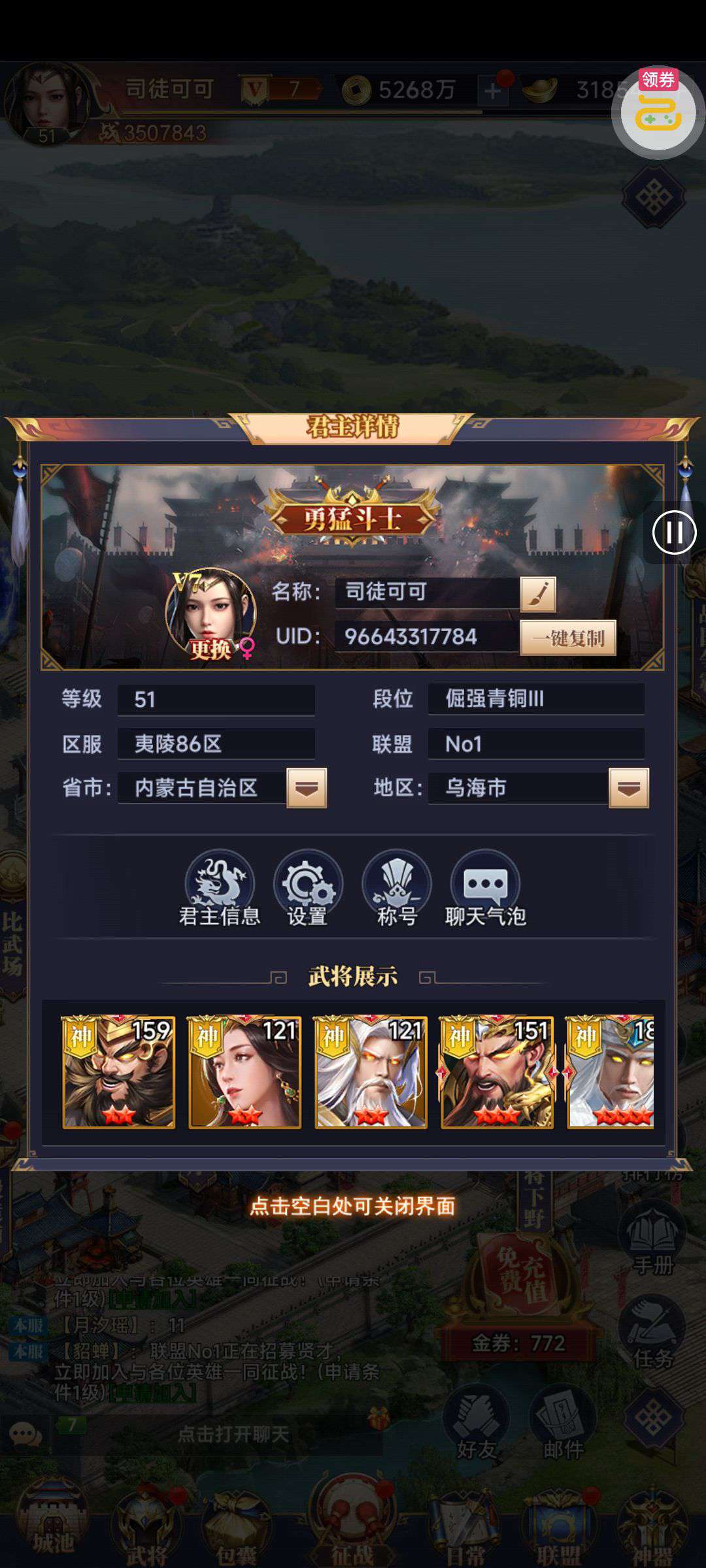Viewport: 706px width, 1568px height.
Task: Tap the brush icon to edit the name
Action: [x=538, y=593]
